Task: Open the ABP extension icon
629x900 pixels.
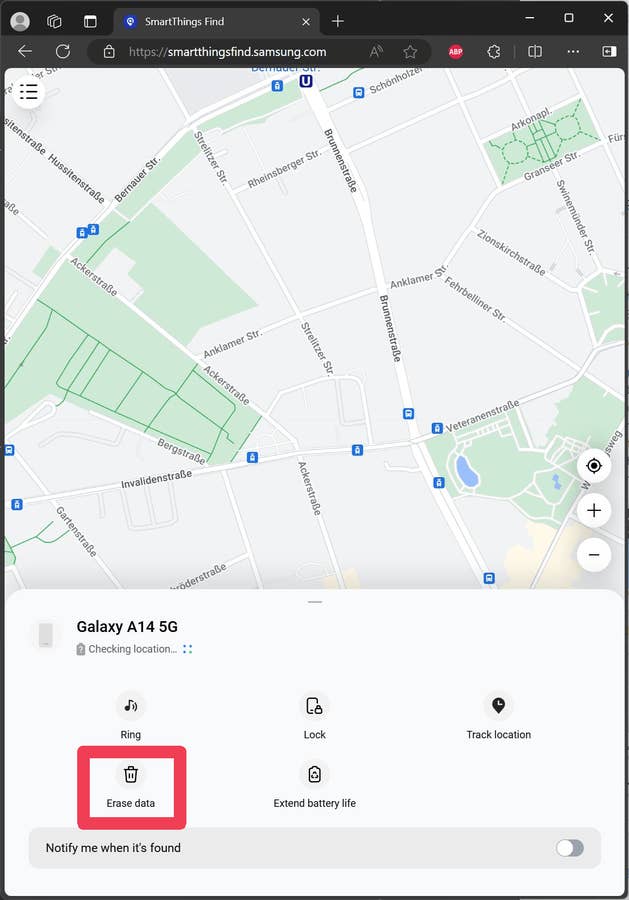Action: [456, 52]
